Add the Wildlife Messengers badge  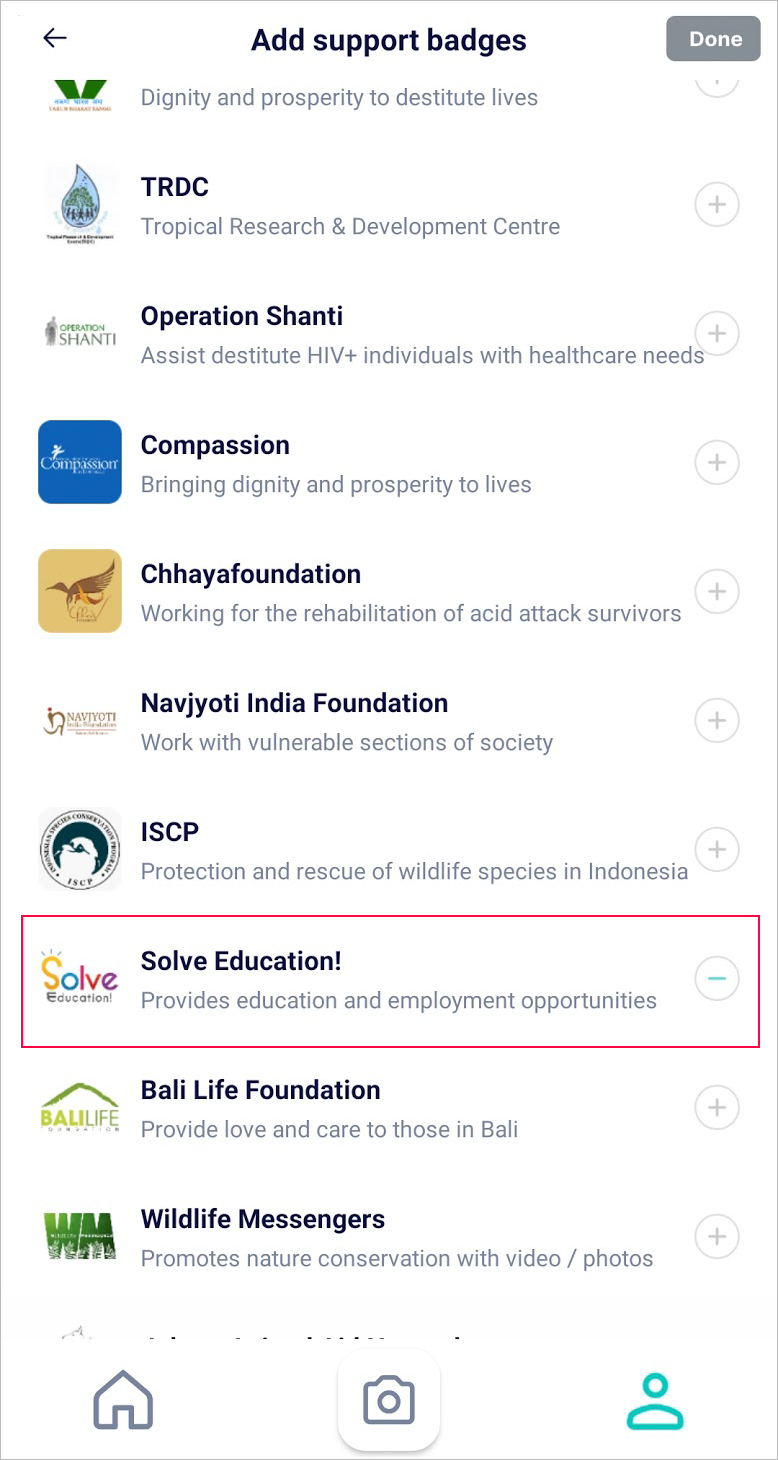tap(716, 1236)
